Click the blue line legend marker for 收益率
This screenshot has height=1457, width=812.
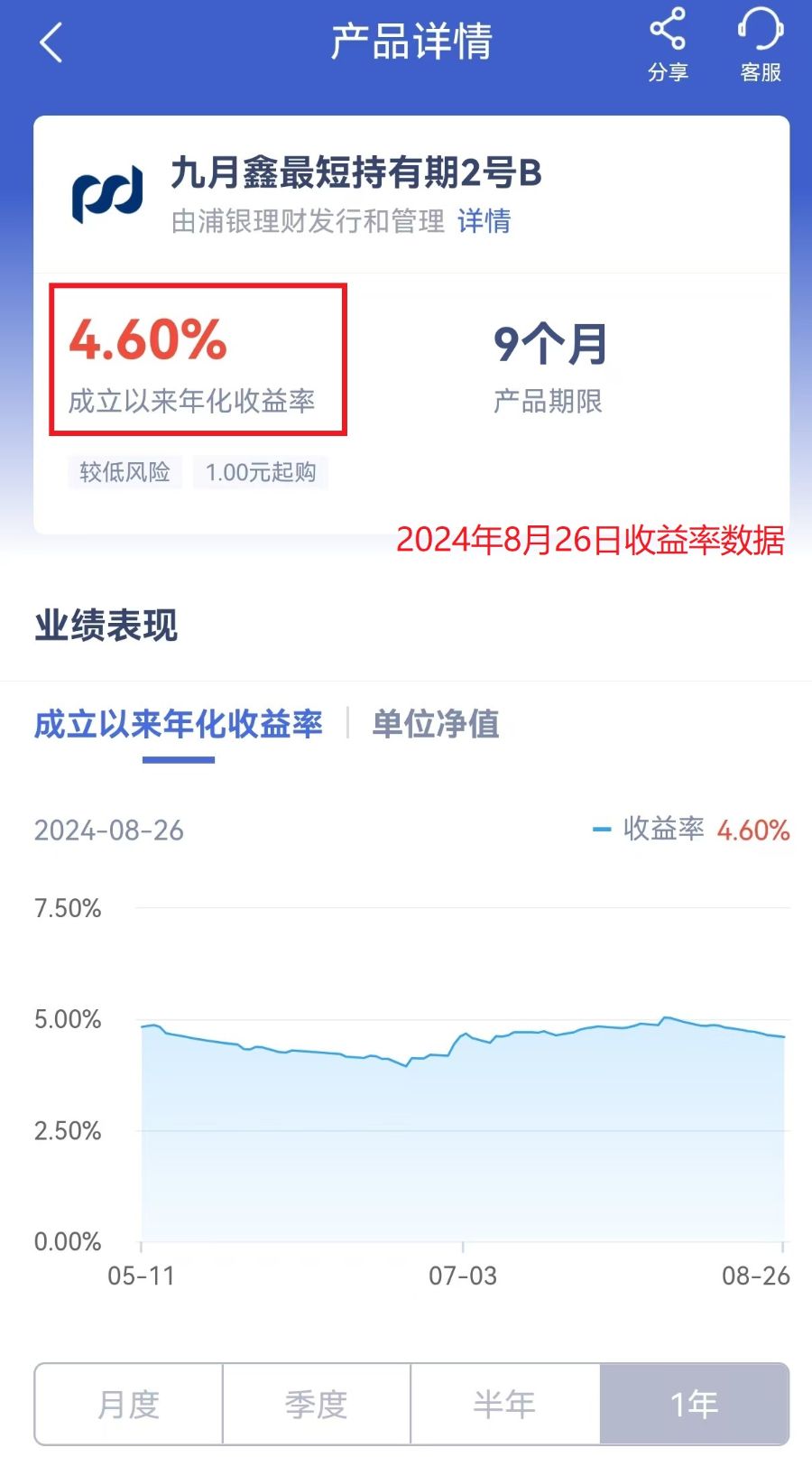(603, 830)
